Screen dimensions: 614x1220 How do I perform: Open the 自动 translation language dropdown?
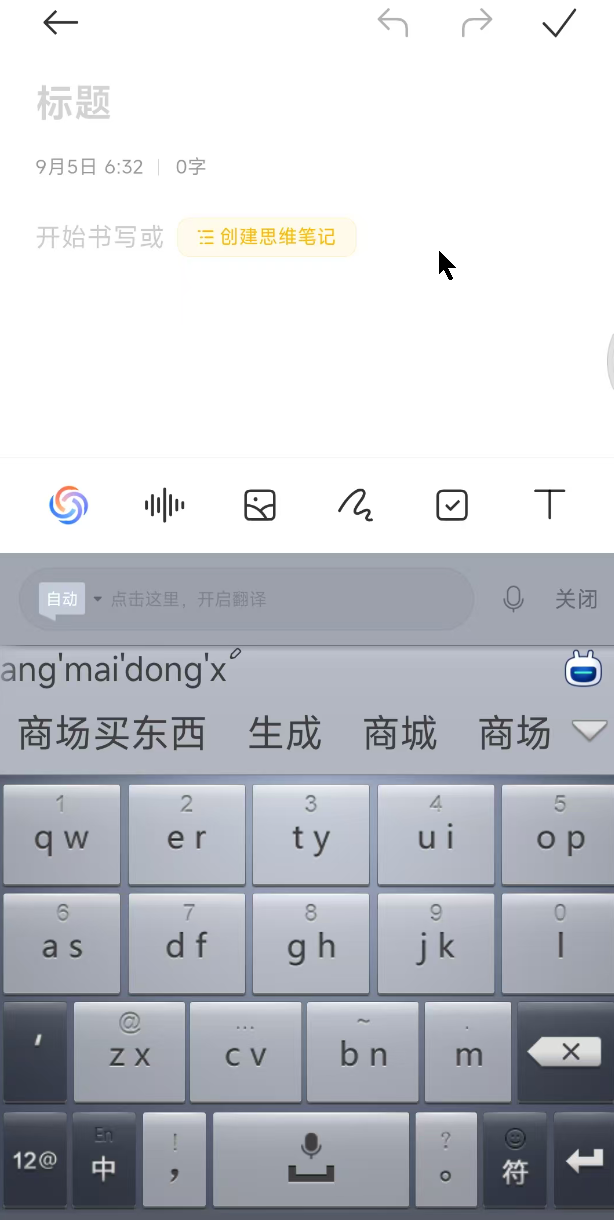pos(71,599)
